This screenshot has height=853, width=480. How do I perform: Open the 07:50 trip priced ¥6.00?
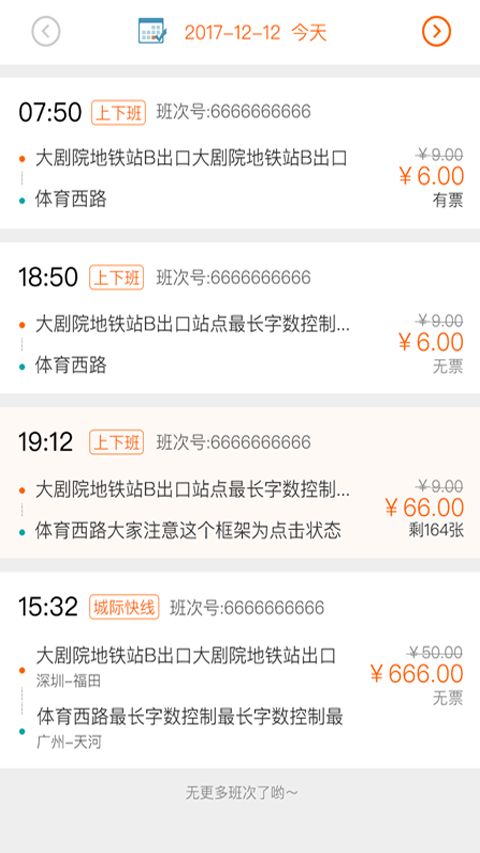240,153
